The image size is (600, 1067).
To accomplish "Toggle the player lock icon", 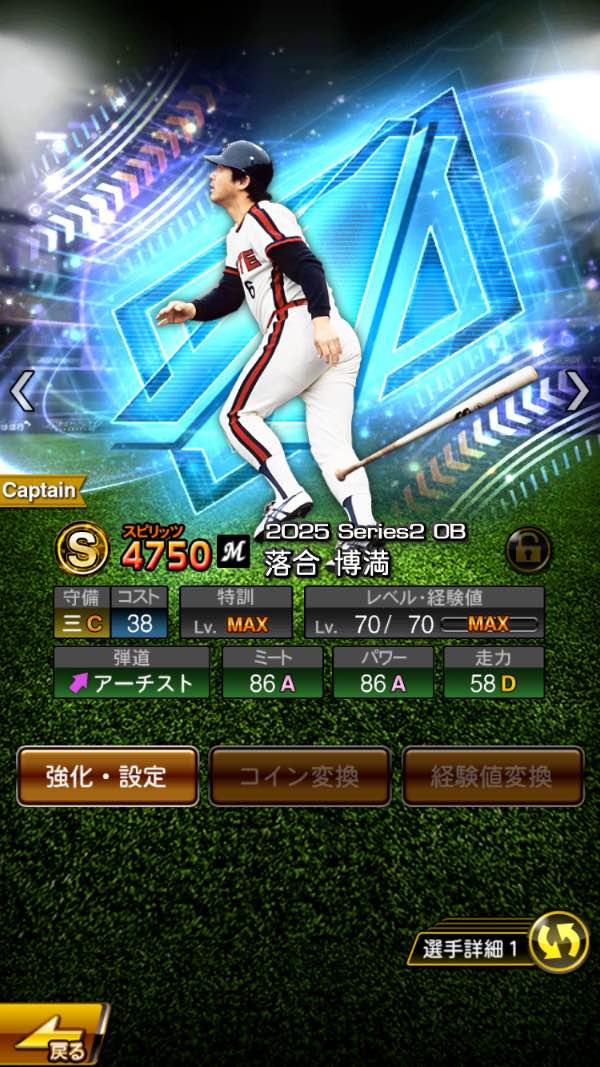I will click(529, 549).
